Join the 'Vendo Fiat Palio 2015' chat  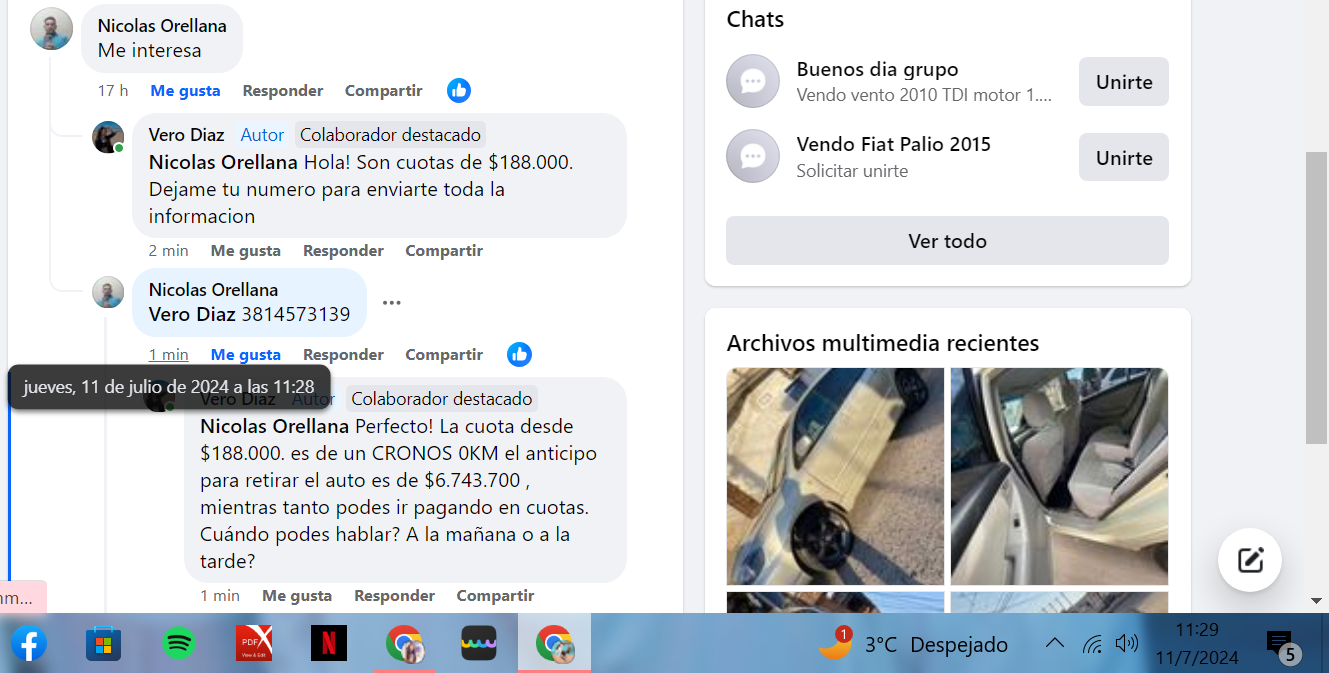click(x=1123, y=158)
